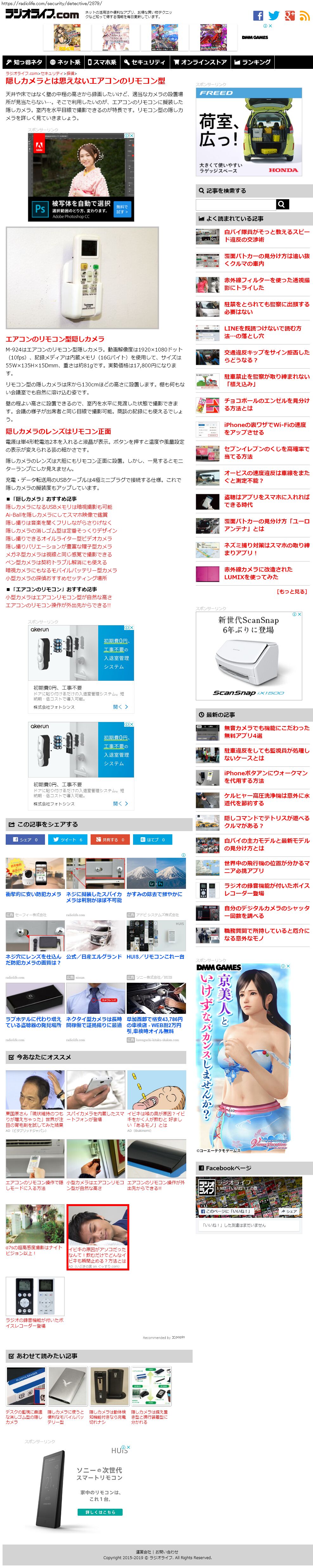The width and height of the screenshot is (313, 1568).
Task: Open link 隠しカメラになるUSBメモリは暗視撮影も可能
Action: 59,506
